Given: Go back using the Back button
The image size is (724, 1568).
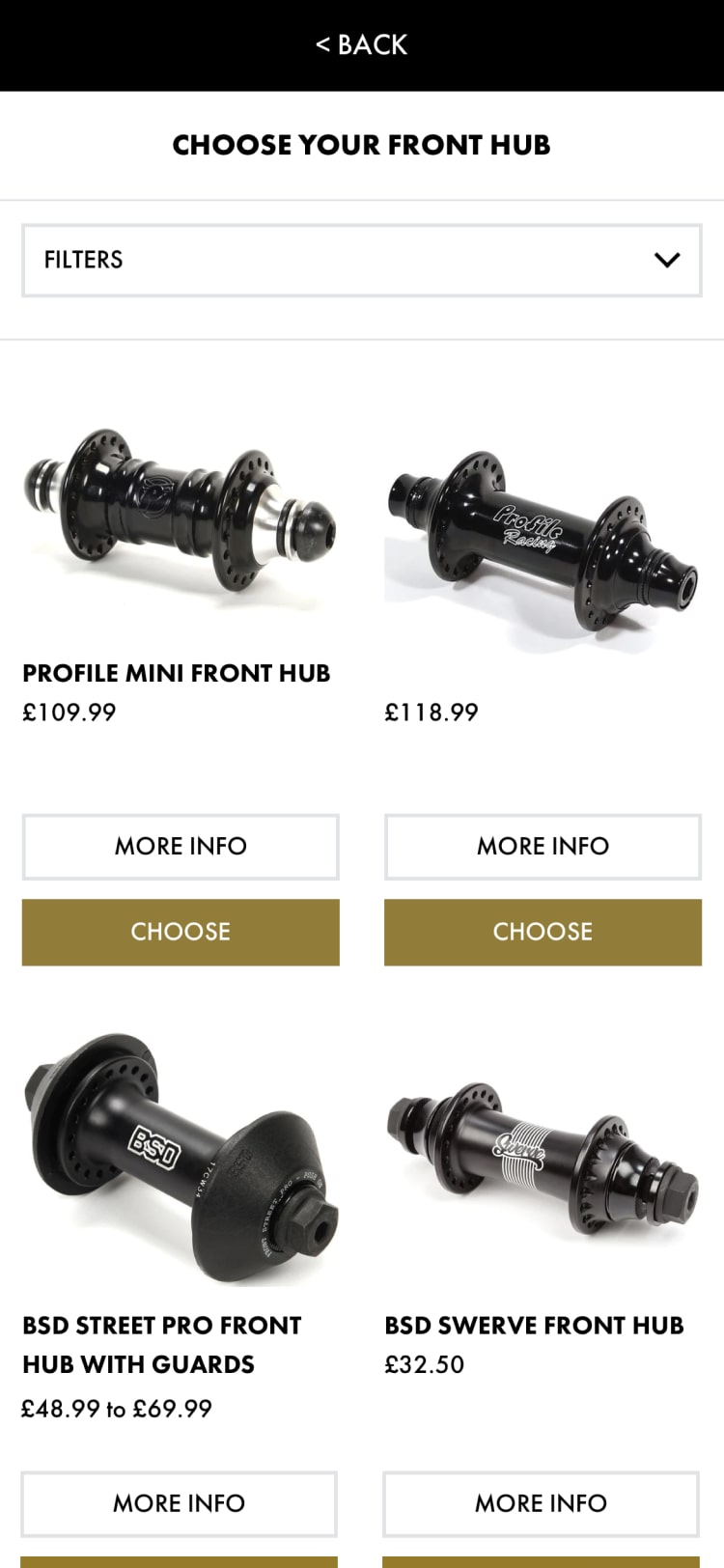Looking at the screenshot, I should tap(361, 44).
